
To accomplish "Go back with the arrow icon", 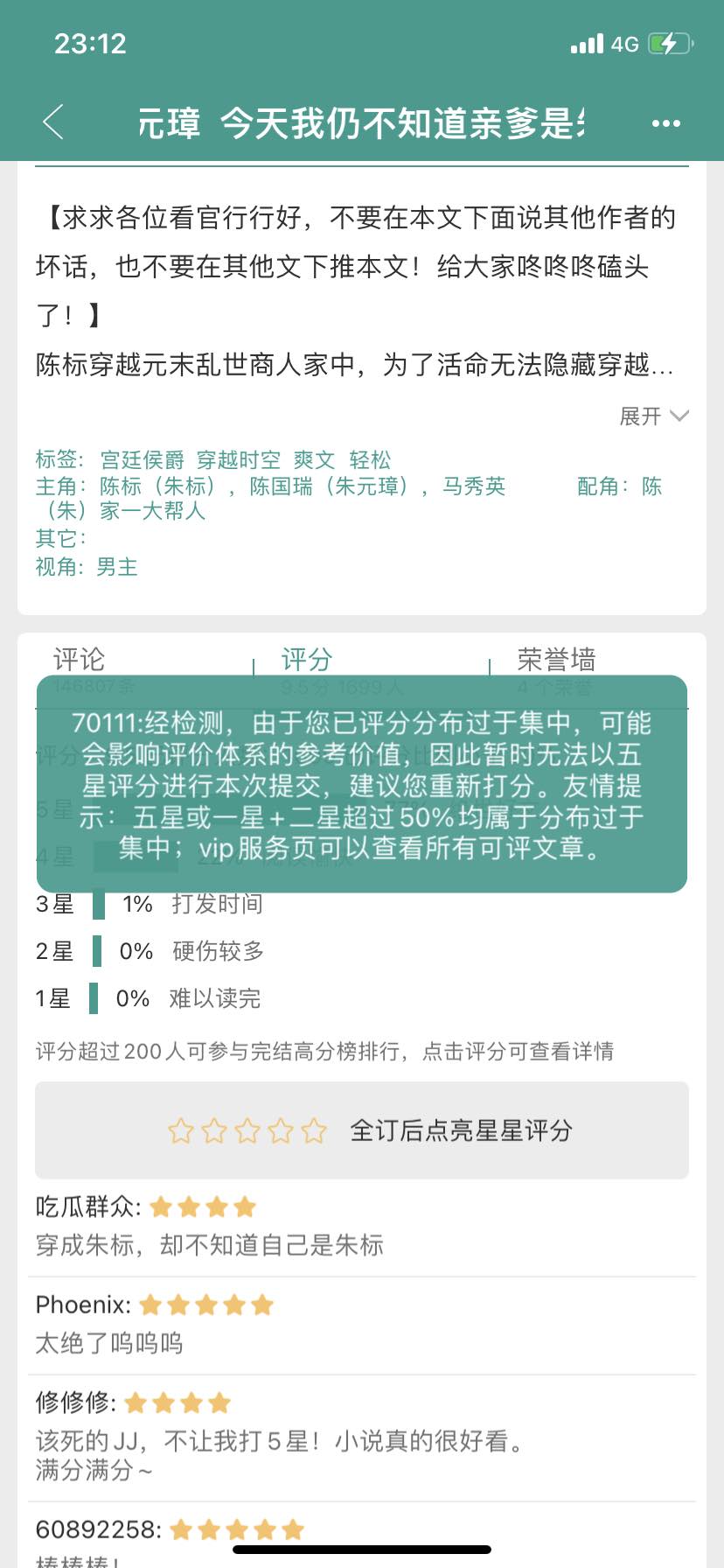I will pyautogui.click(x=54, y=122).
